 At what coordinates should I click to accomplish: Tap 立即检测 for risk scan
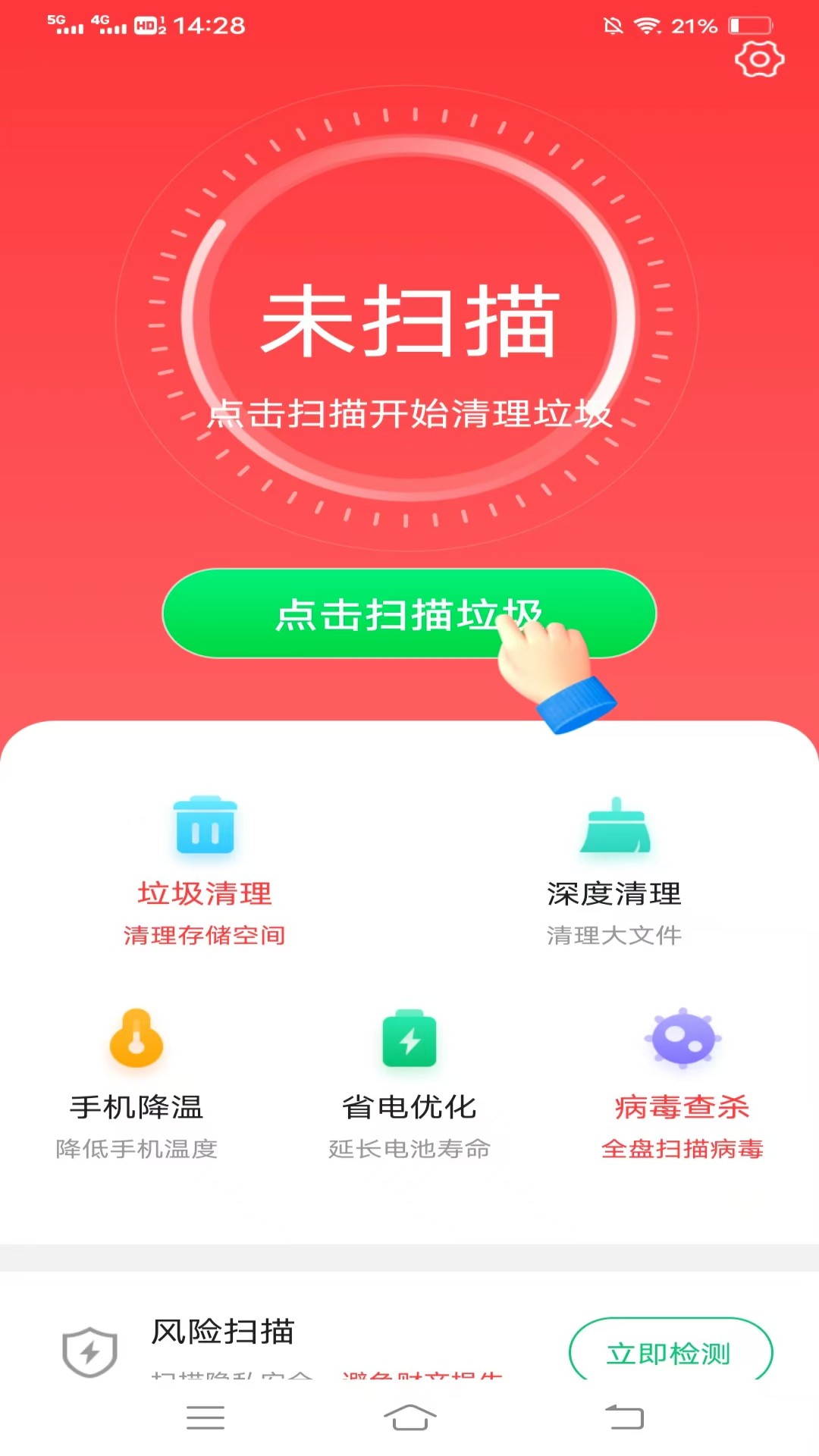[x=670, y=1352]
